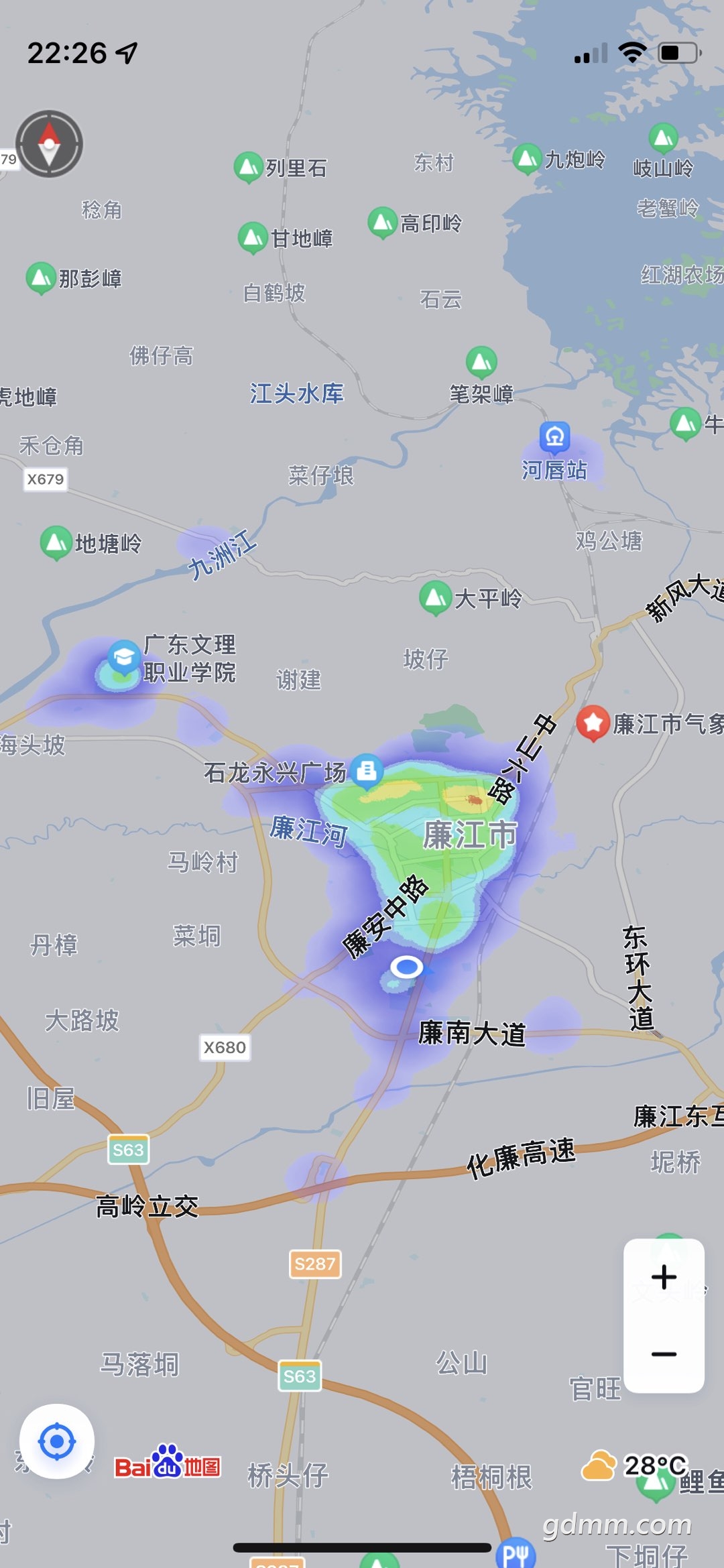This screenshot has width=724, height=1568.
Task: Open the 广东文理职业学院 school marker
Action: pos(124,657)
